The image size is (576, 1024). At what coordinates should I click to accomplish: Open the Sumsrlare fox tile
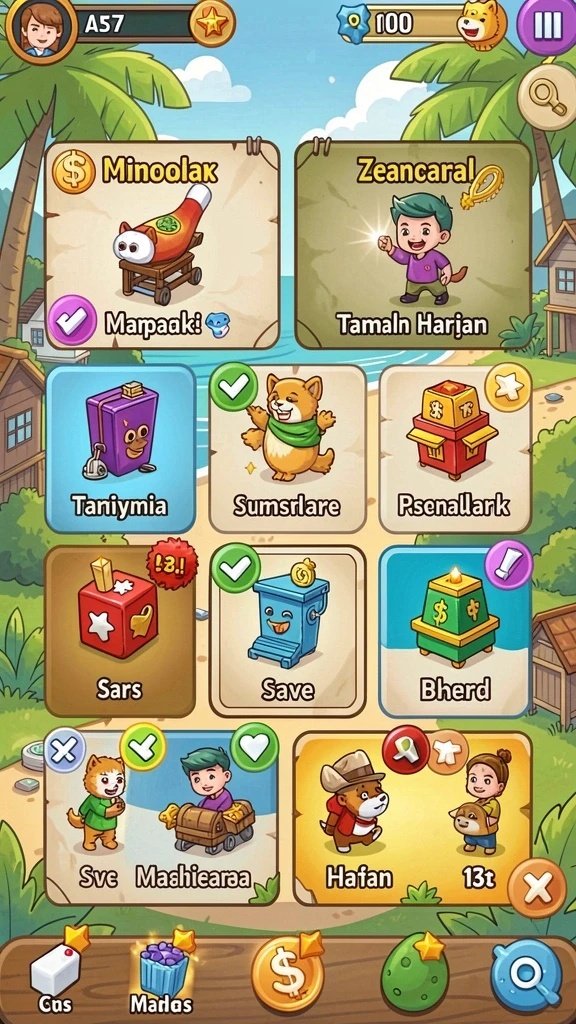[287, 449]
